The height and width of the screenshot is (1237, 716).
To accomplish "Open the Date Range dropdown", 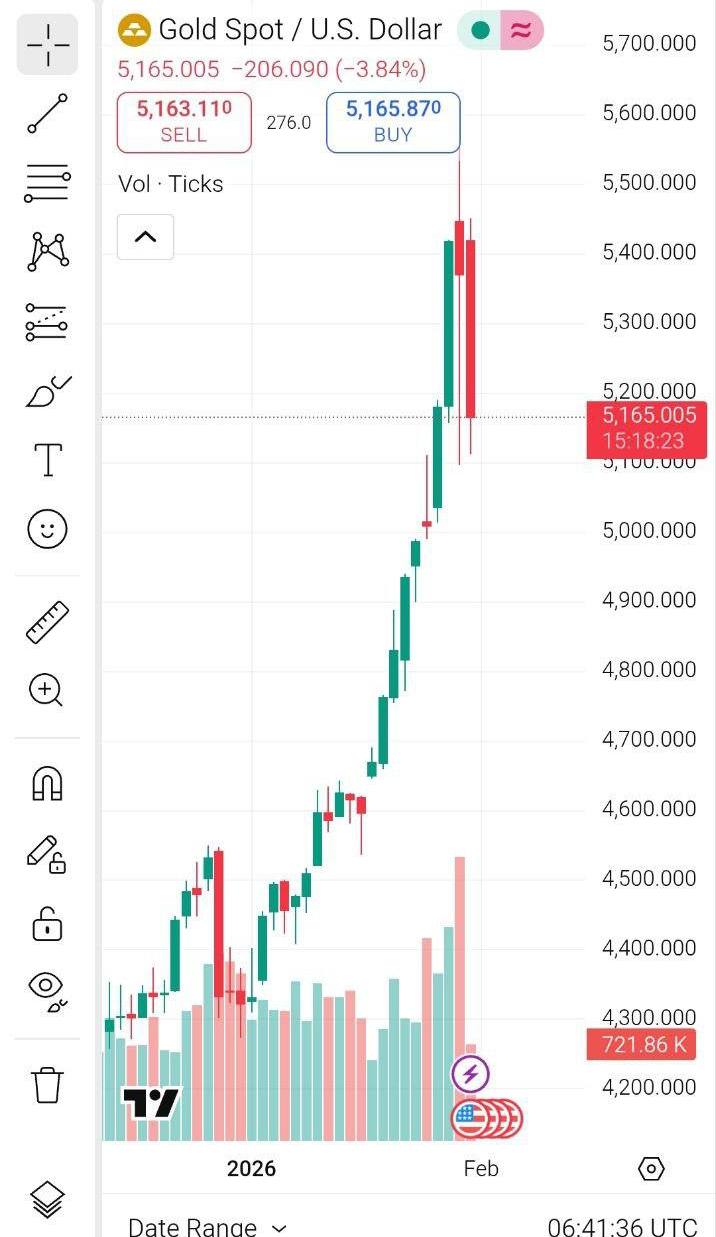I will 207,1226.
